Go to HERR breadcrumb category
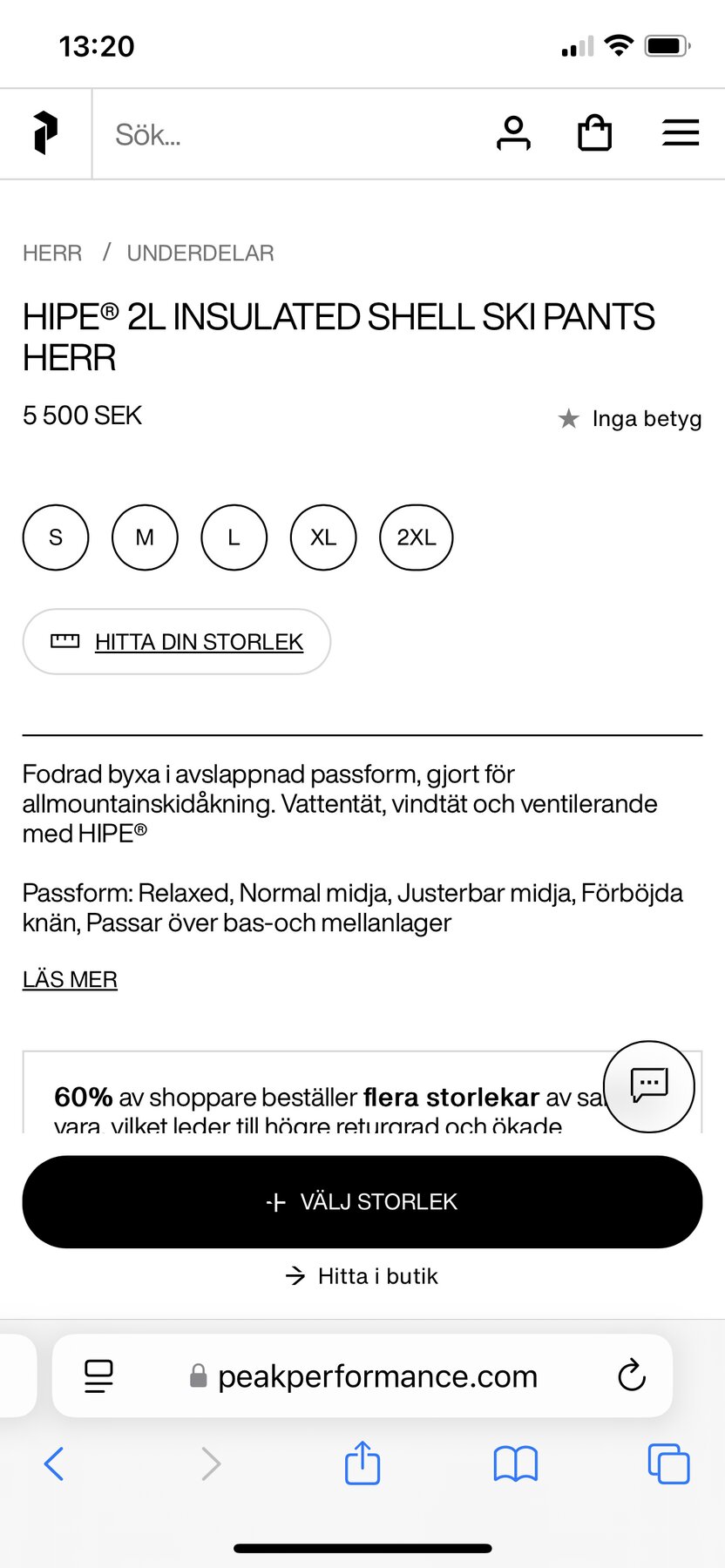The width and height of the screenshot is (725, 1568). point(52,253)
